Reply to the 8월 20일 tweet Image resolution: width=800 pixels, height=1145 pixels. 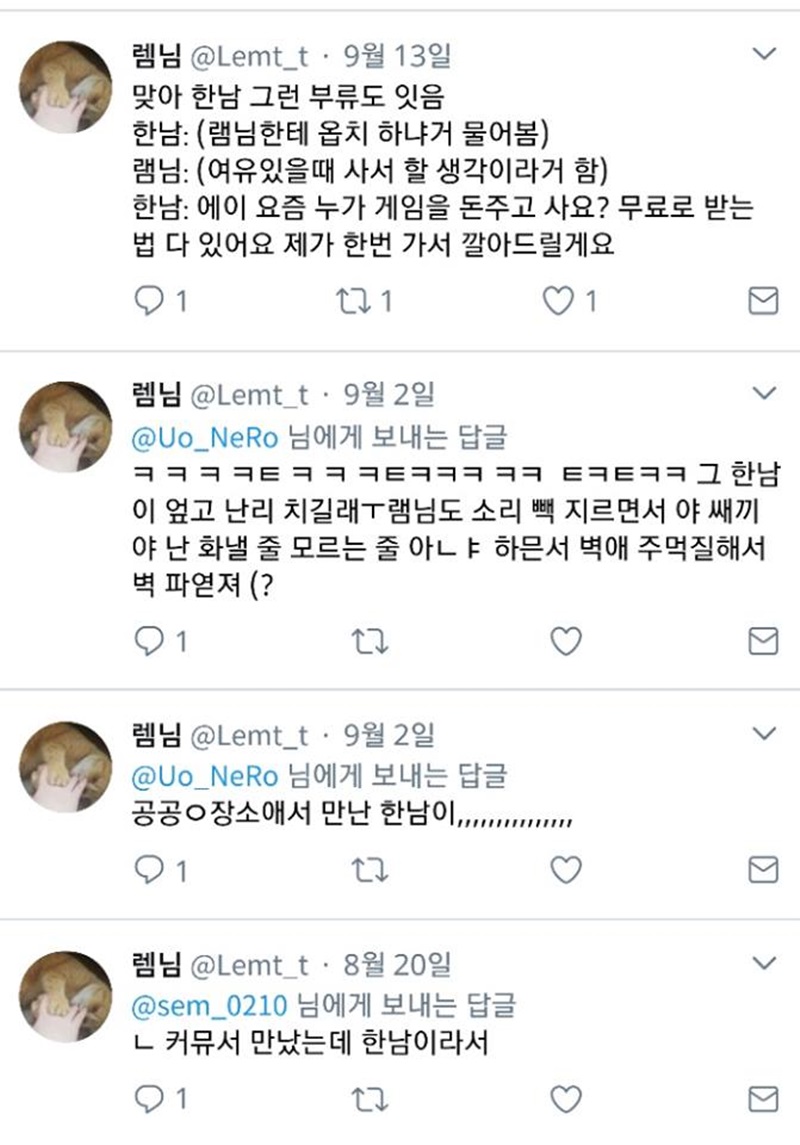[150, 1100]
